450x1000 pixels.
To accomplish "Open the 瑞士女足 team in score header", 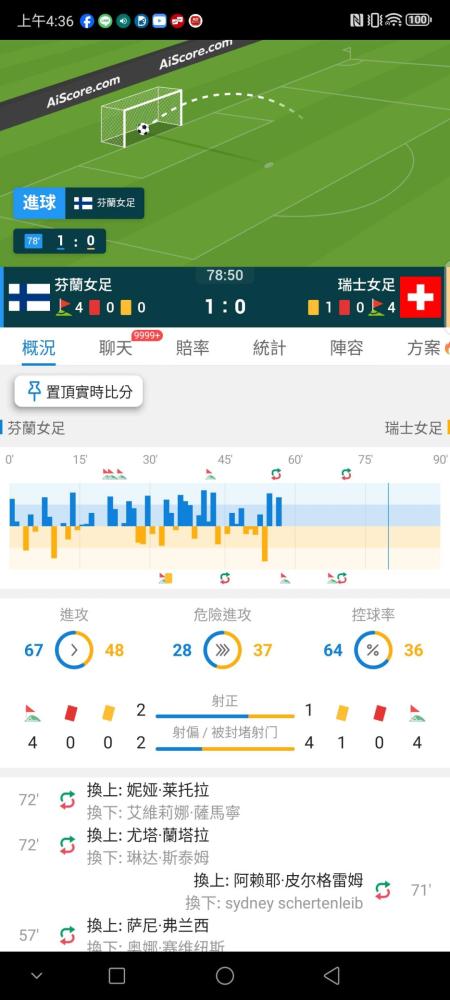I will click(367, 284).
